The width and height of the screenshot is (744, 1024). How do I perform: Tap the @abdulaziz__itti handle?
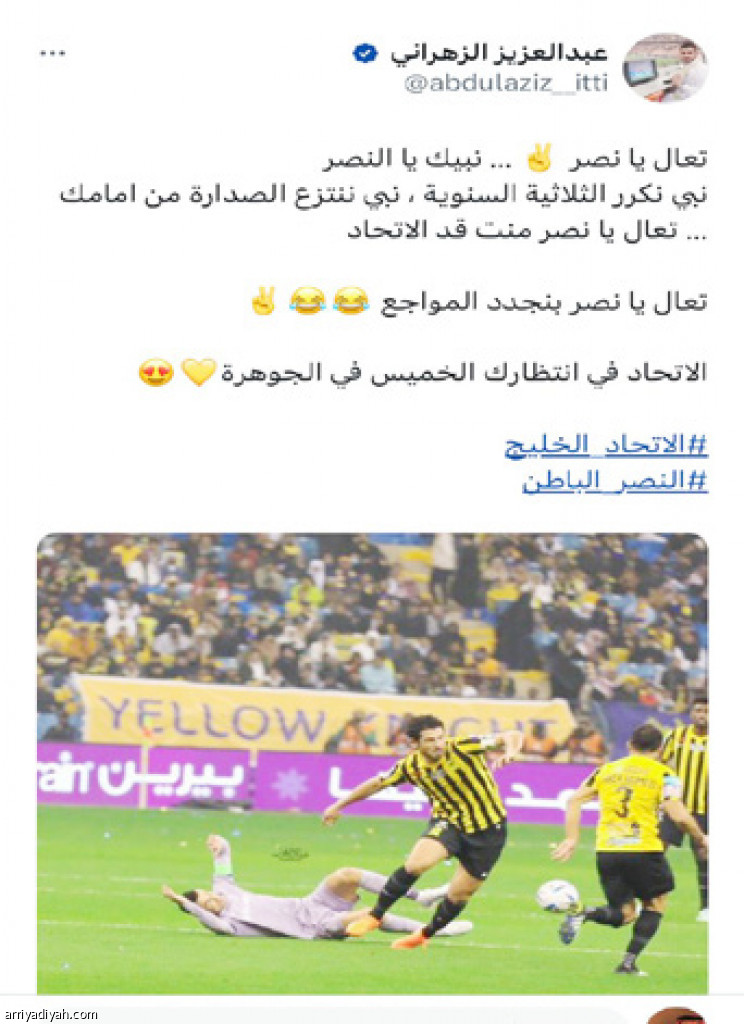click(x=505, y=83)
